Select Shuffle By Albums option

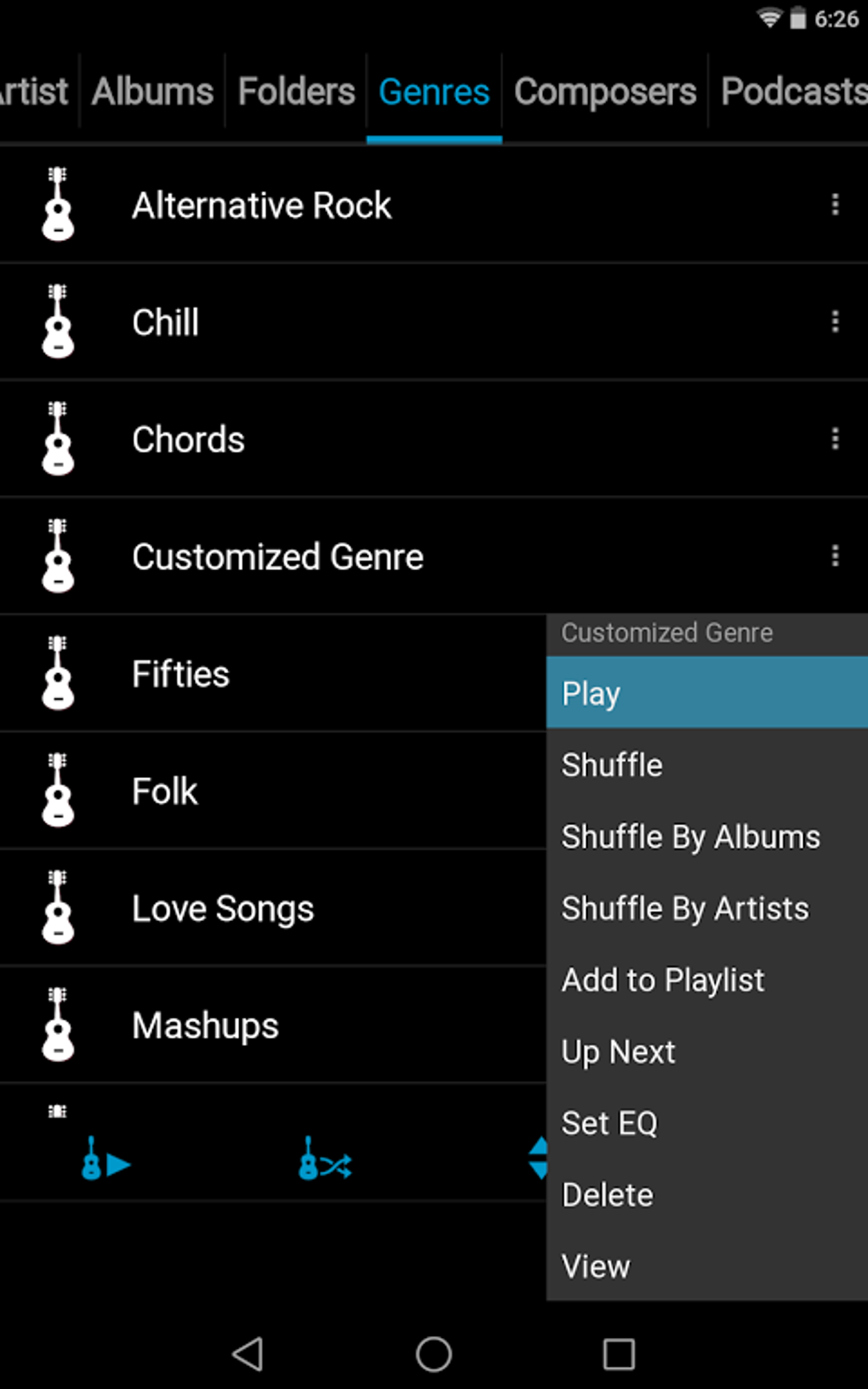pos(706,837)
